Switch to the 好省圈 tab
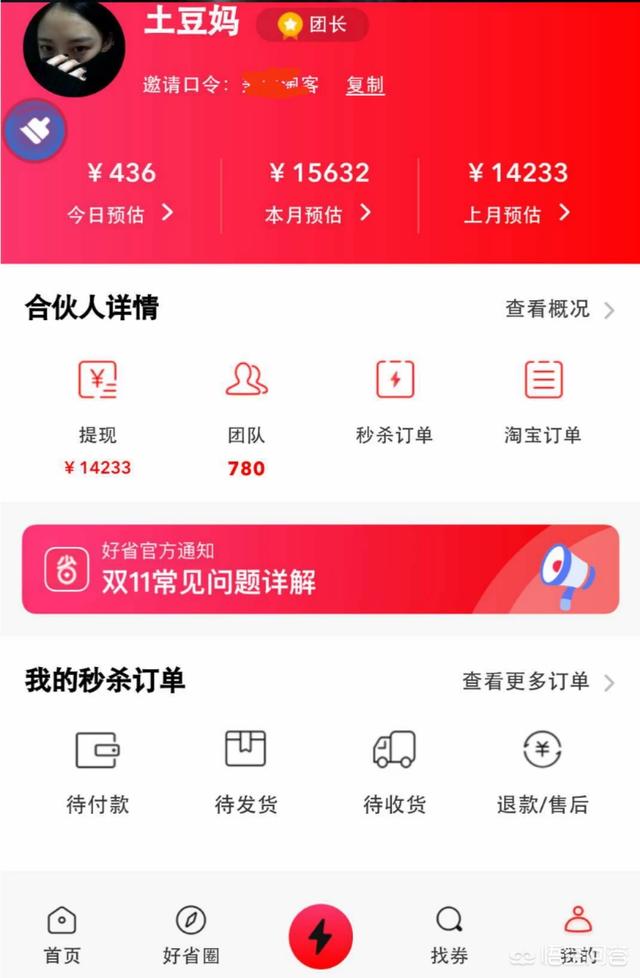 pyautogui.click(x=190, y=935)
